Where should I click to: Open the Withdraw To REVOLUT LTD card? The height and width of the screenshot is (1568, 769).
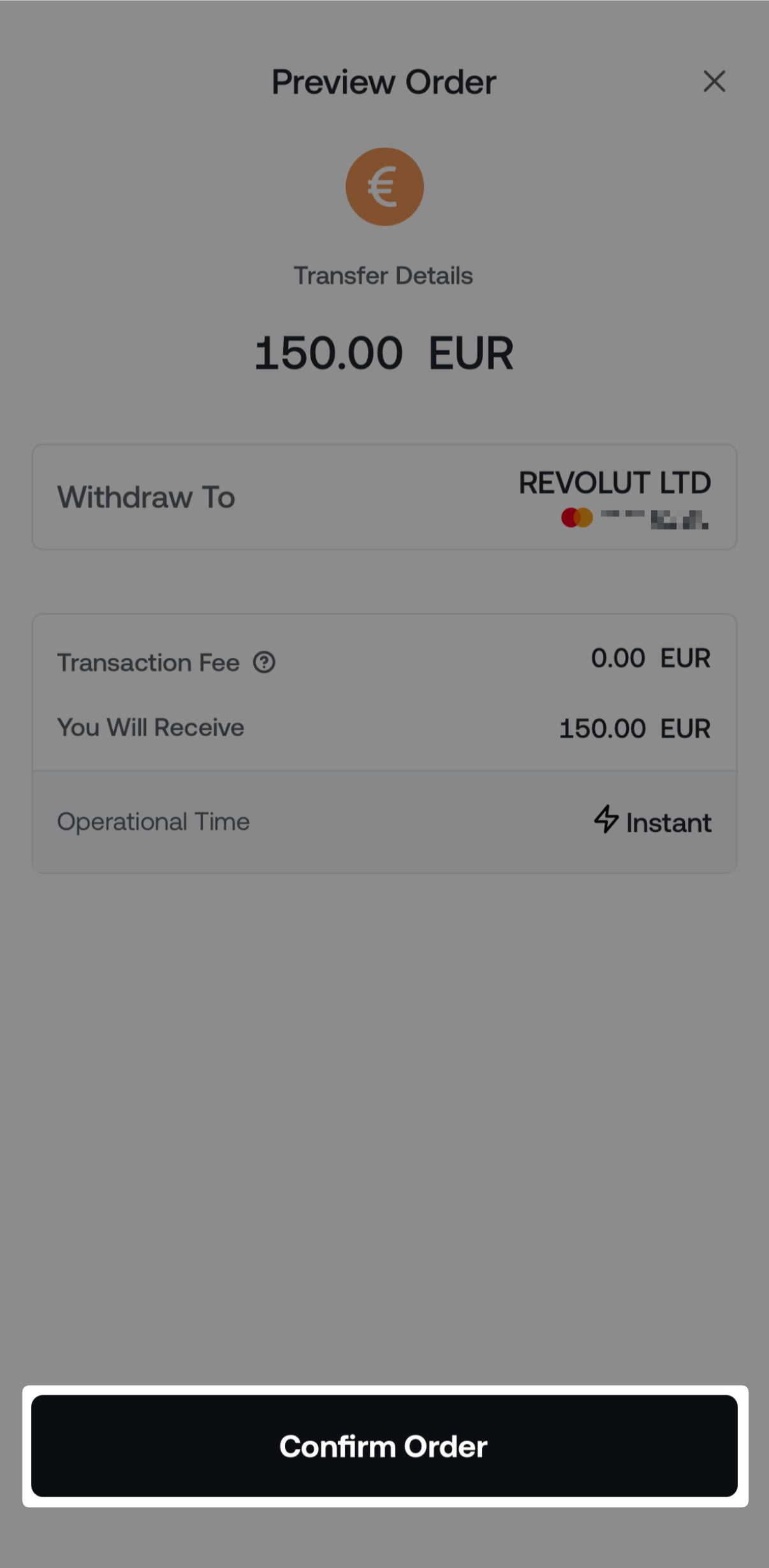tap(384, 497)
